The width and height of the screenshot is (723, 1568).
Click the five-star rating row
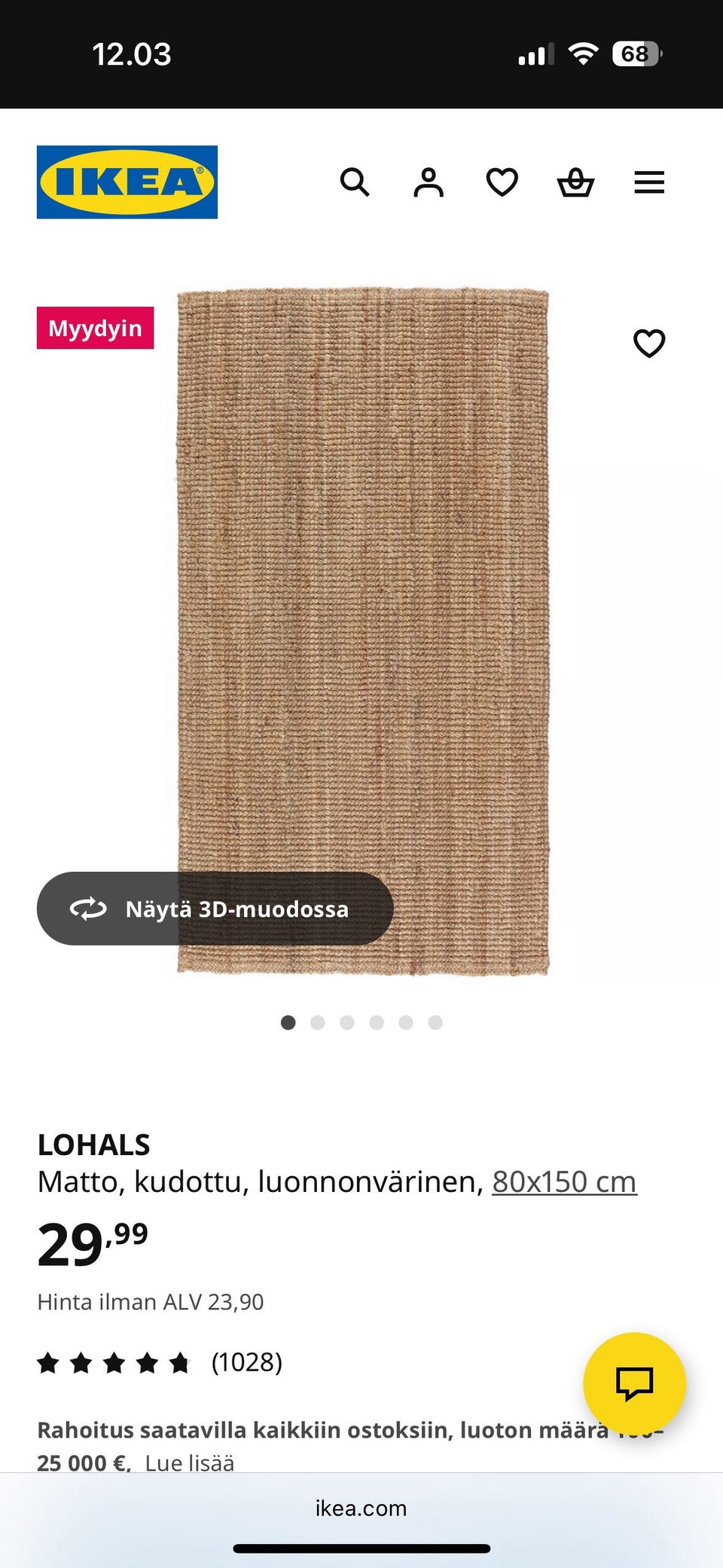(113, 1362)
